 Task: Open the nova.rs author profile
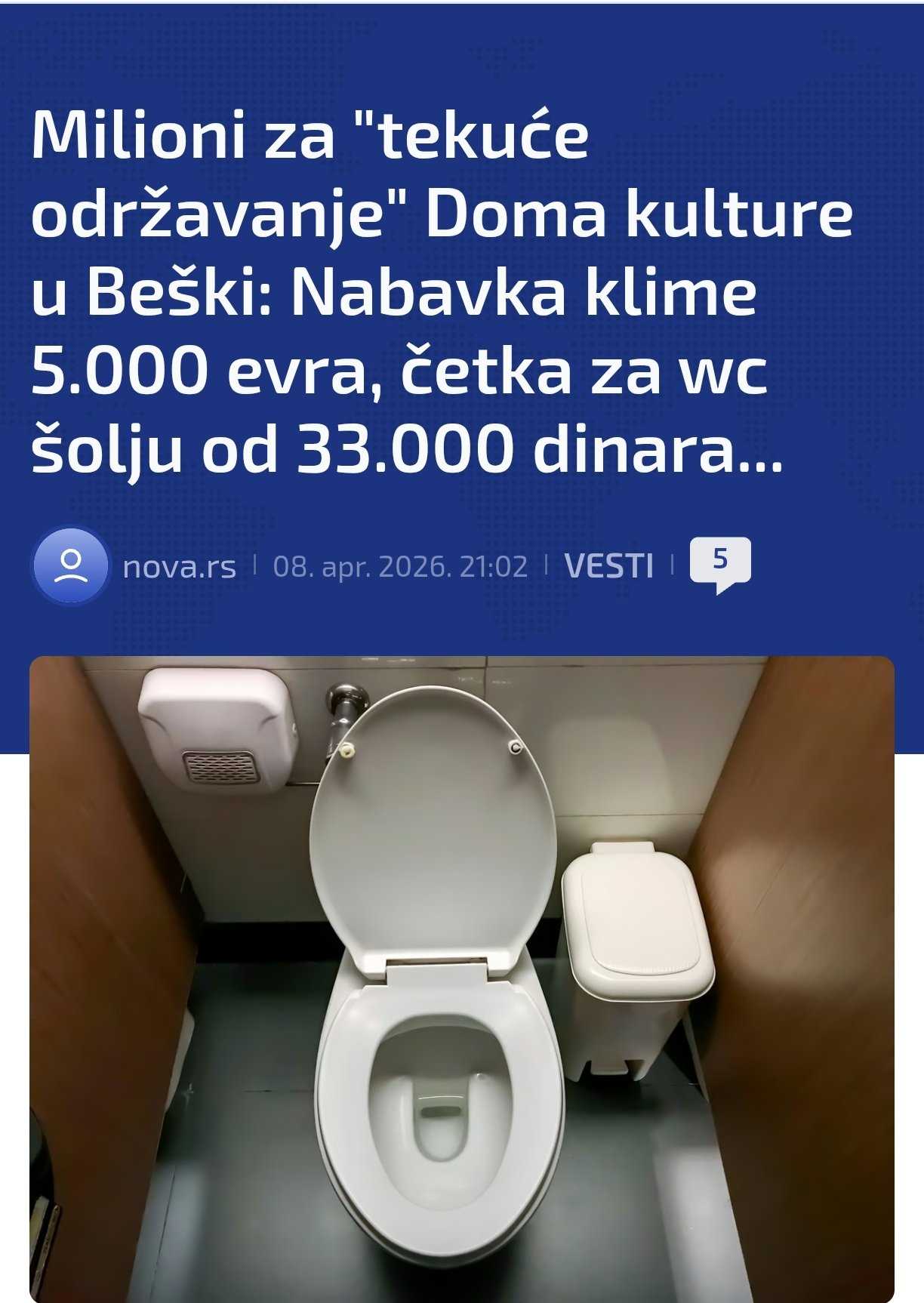(x=179, y=566)
